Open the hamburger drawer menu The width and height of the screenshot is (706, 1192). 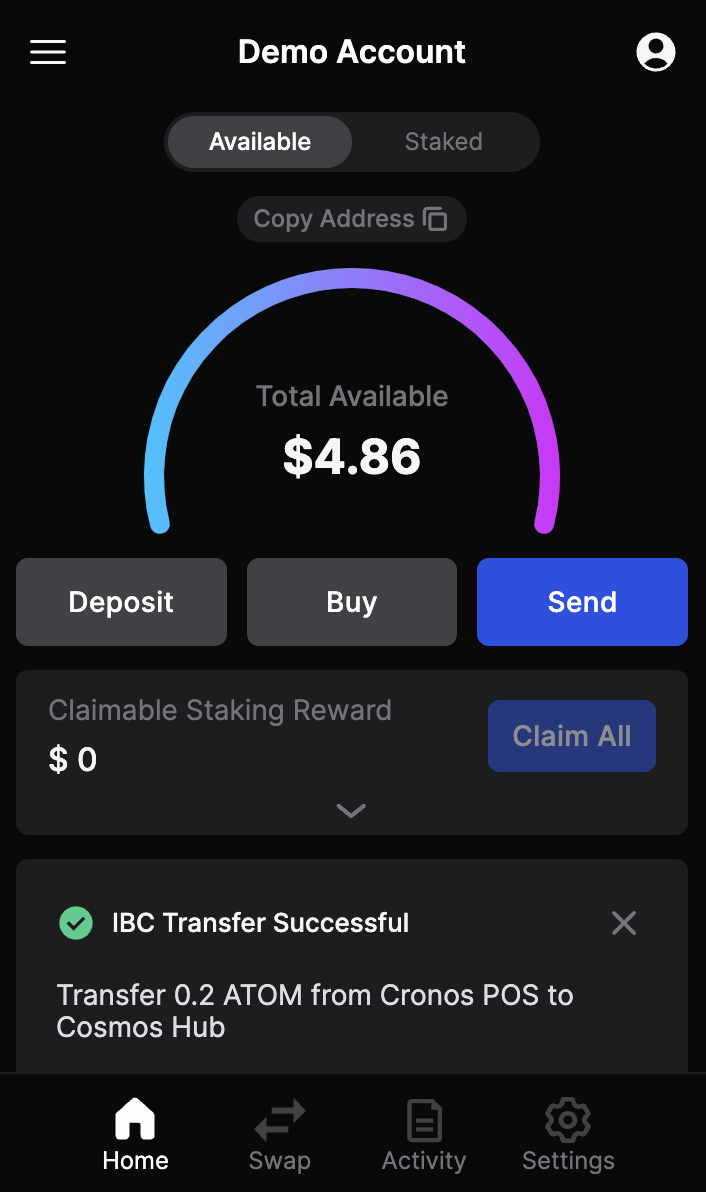(x=48, y=52)
